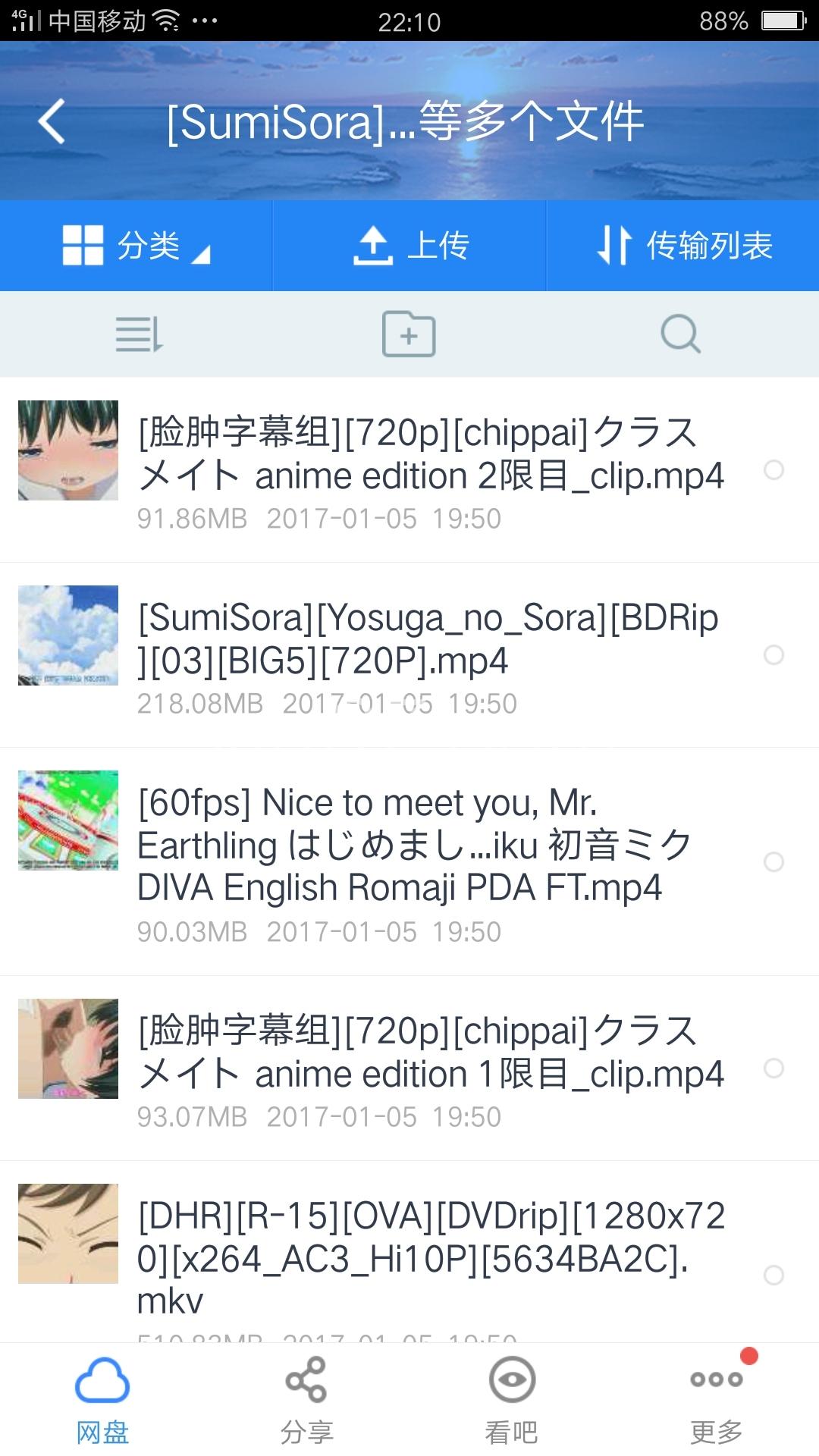Select the anime edition 1限目_clip.mp4 circle
The height and width of the screenshot is (1456, 819).
773,1068
